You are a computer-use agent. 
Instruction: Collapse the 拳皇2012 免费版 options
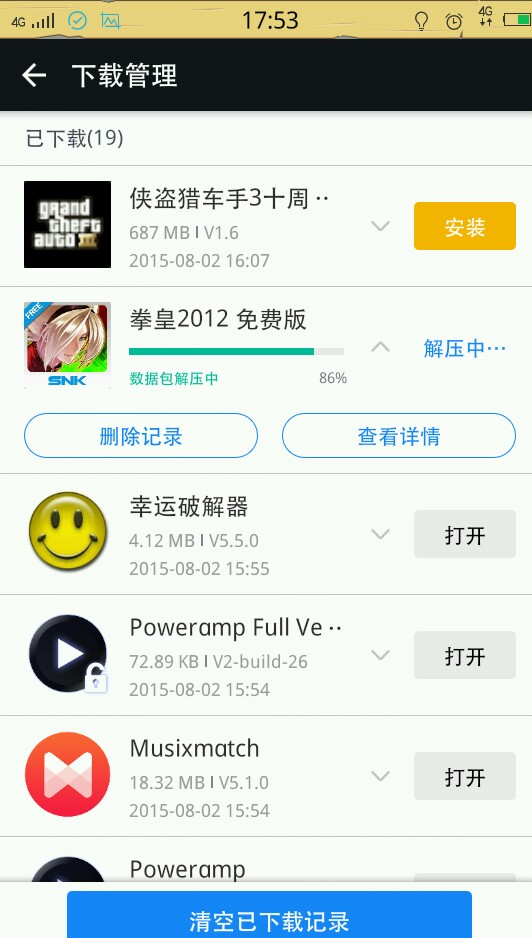tap(380, 347)
